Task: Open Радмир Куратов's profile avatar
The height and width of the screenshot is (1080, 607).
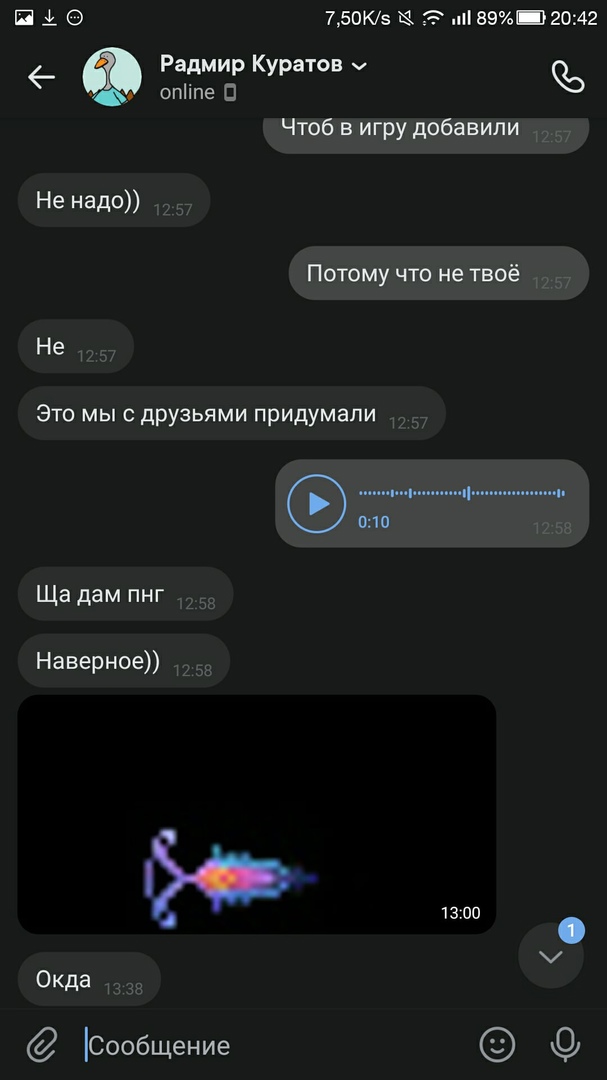Action: tap(111, 77)
